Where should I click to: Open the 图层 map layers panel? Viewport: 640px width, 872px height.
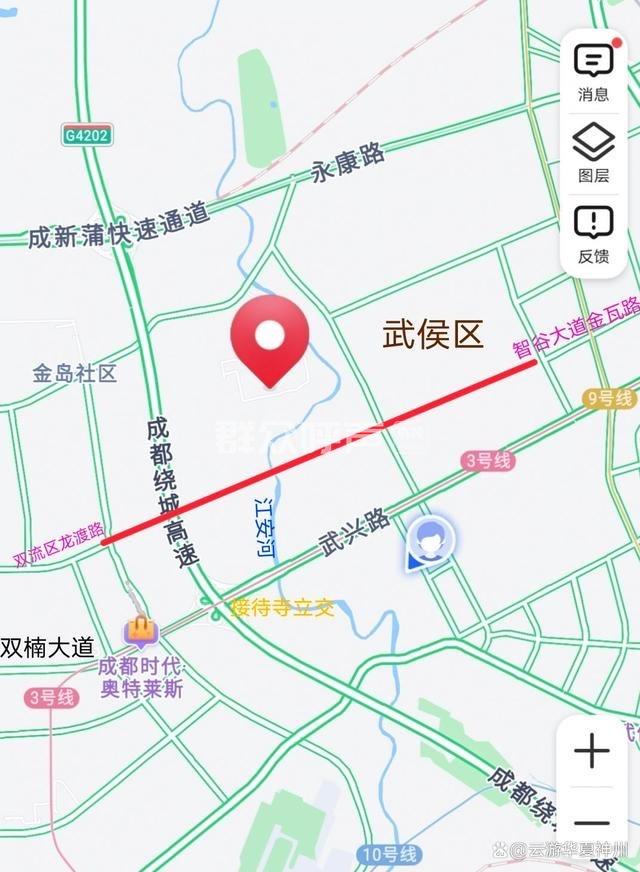click(593, 153)
